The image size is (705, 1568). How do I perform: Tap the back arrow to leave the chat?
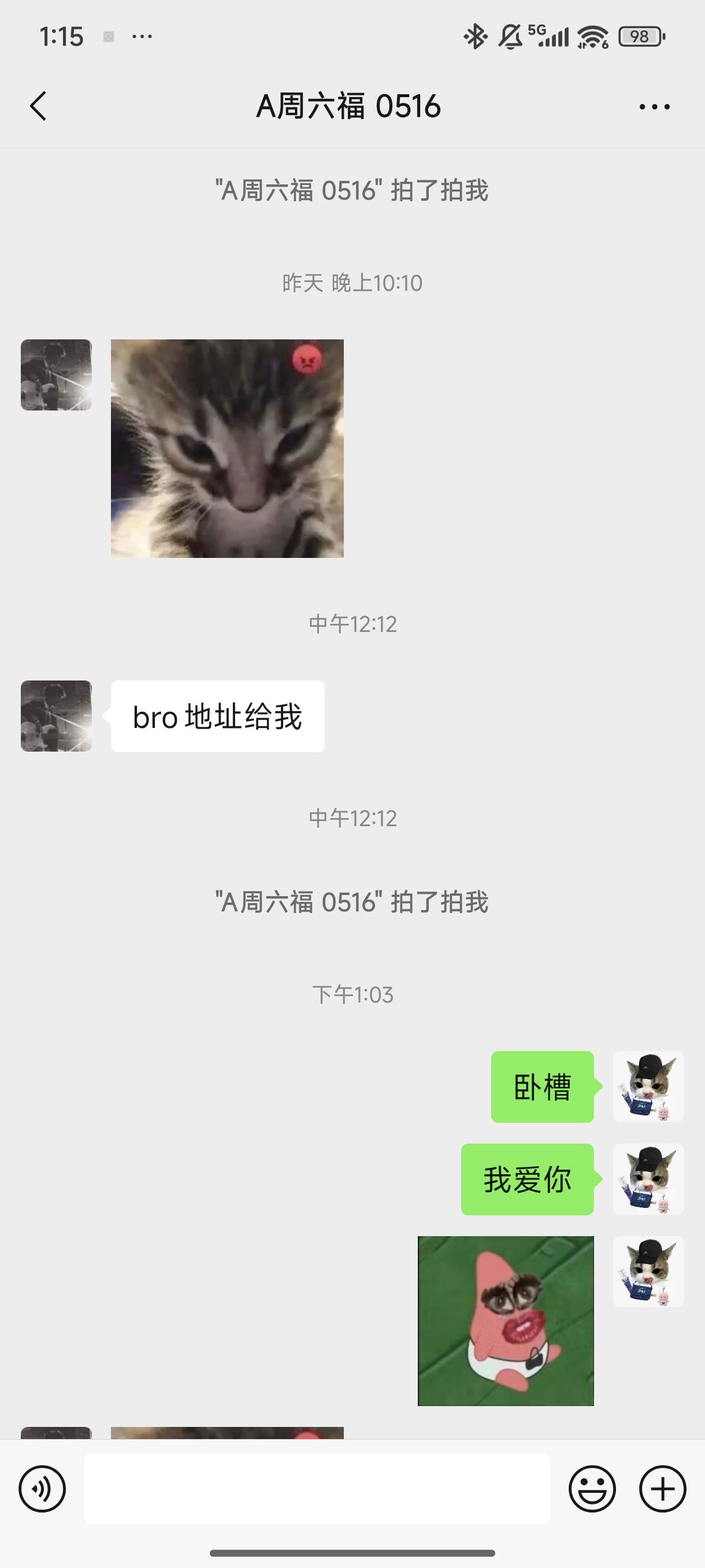pyautogui.click(x=38, y=106)
